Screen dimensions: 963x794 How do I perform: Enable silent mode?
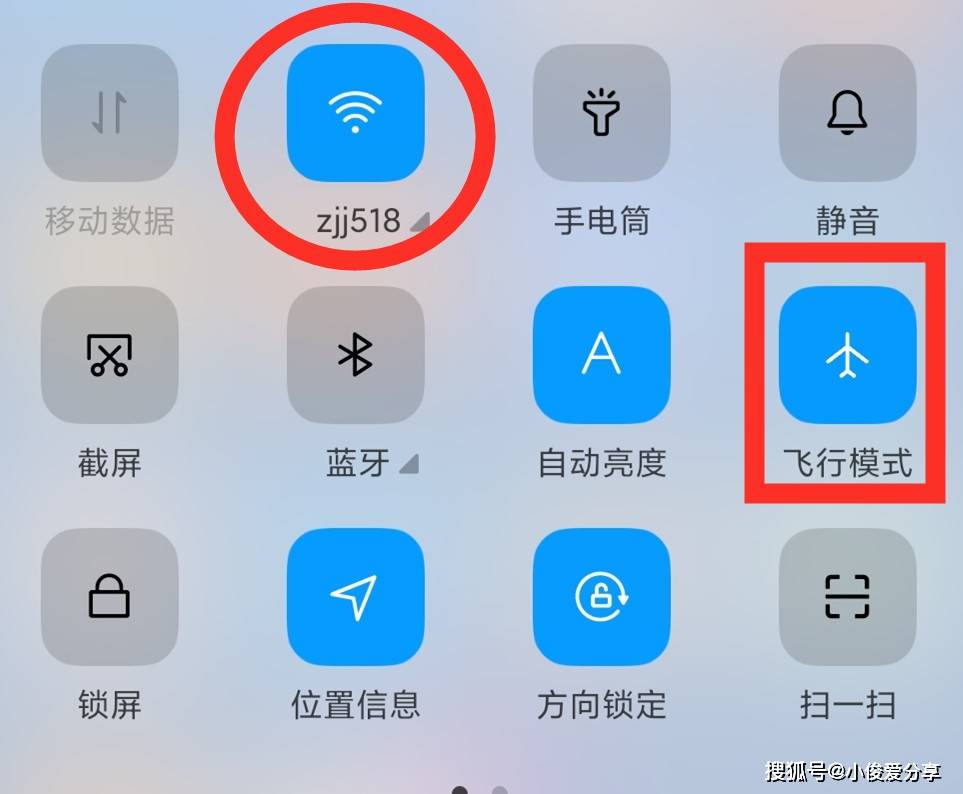pos(847,113)
